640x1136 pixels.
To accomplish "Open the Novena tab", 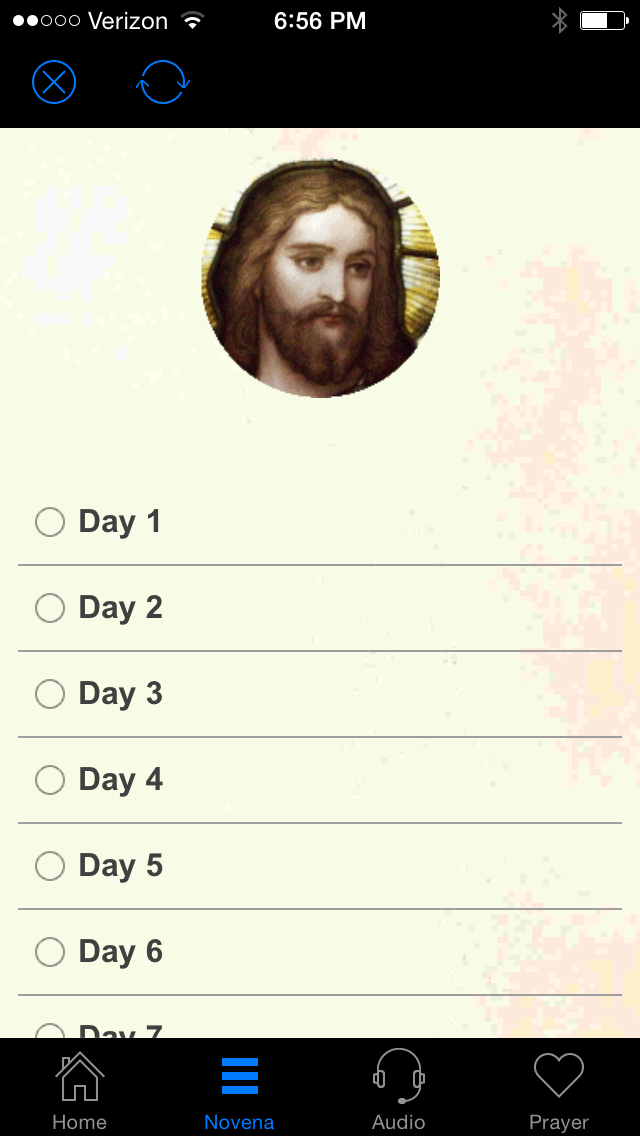I will click(239, 1089).
